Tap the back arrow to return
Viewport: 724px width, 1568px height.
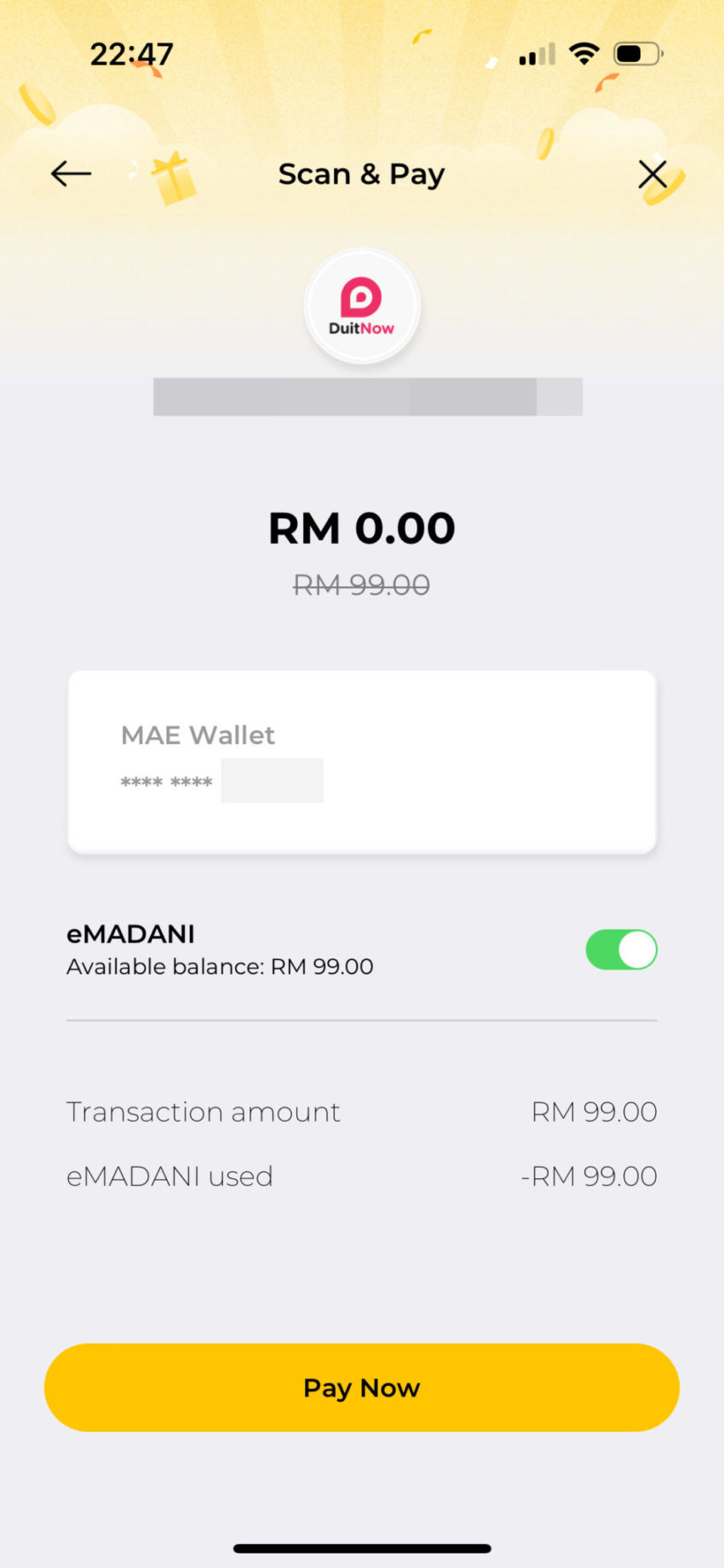[71, 174]
